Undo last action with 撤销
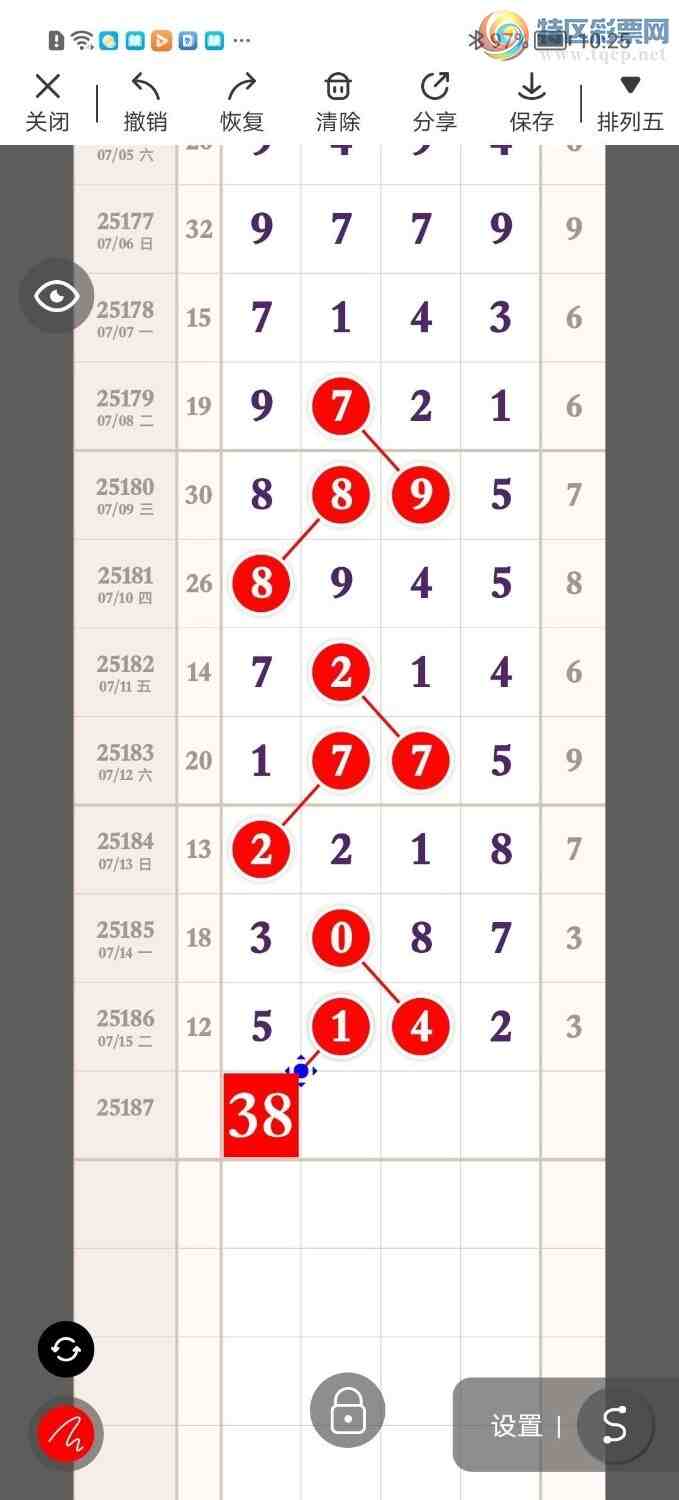679x1500 pixels. click(x=145, y=103)
